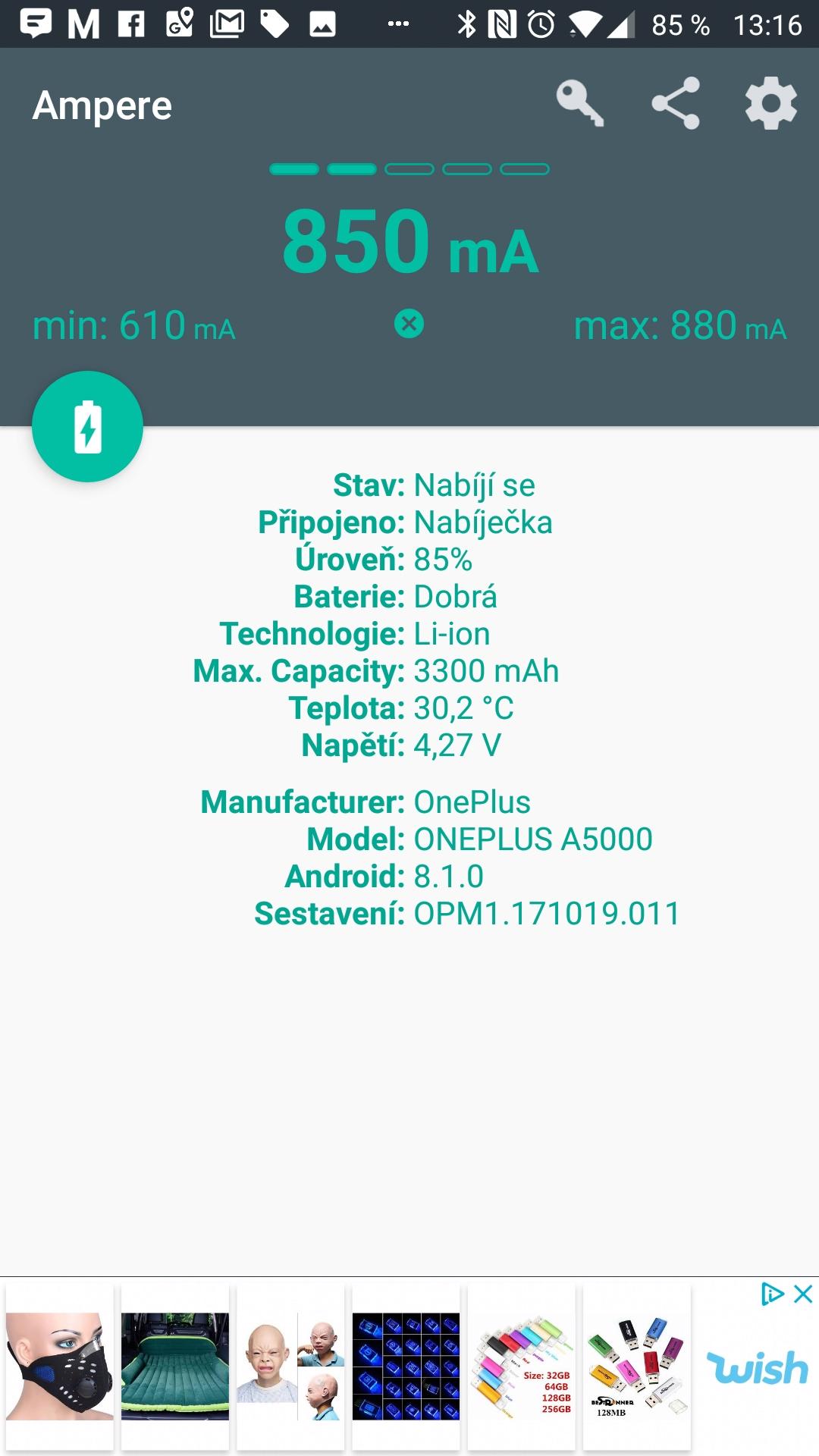819x1456 pixels.
Task: Open the Wish logo link
Action: coord(757,1368)
